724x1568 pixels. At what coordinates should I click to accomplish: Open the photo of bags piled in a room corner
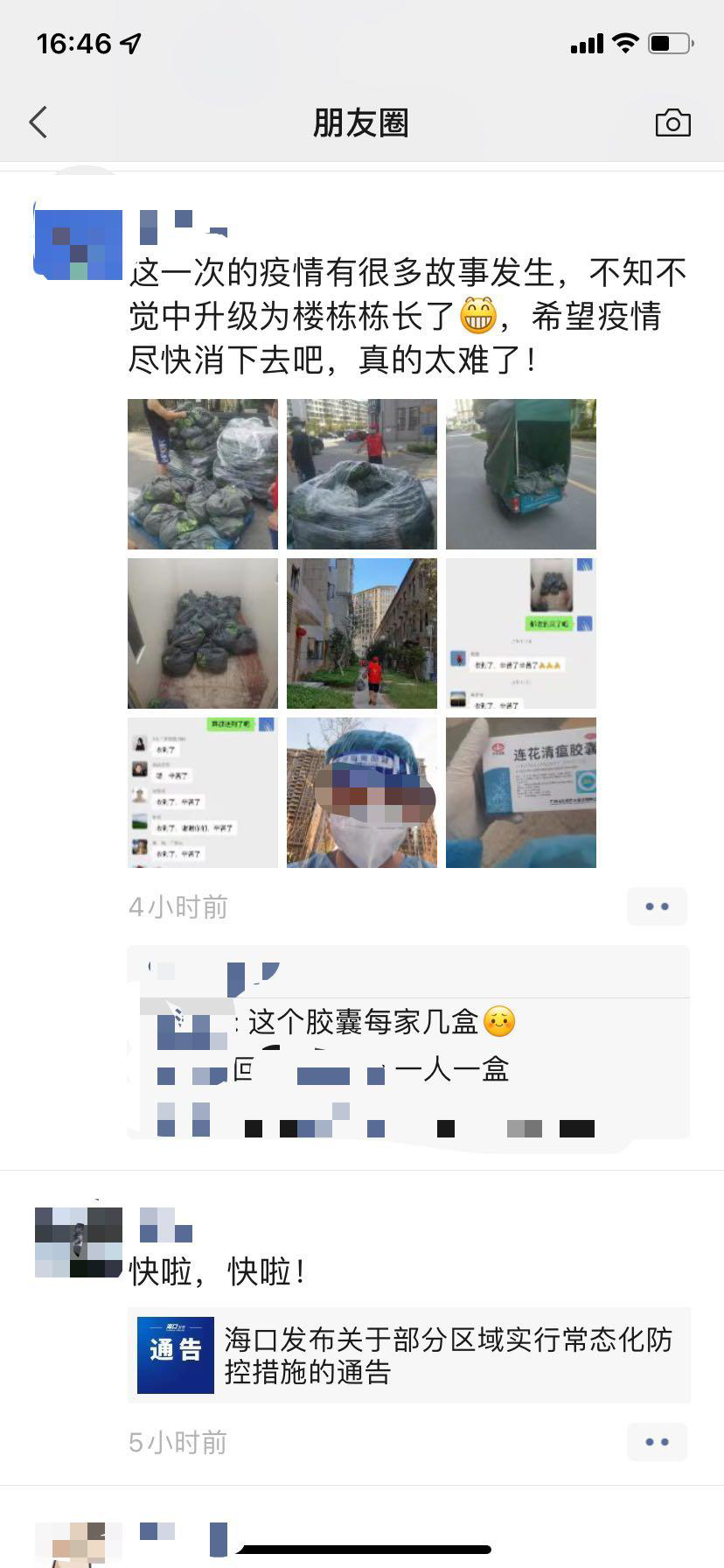coord(203,633)
